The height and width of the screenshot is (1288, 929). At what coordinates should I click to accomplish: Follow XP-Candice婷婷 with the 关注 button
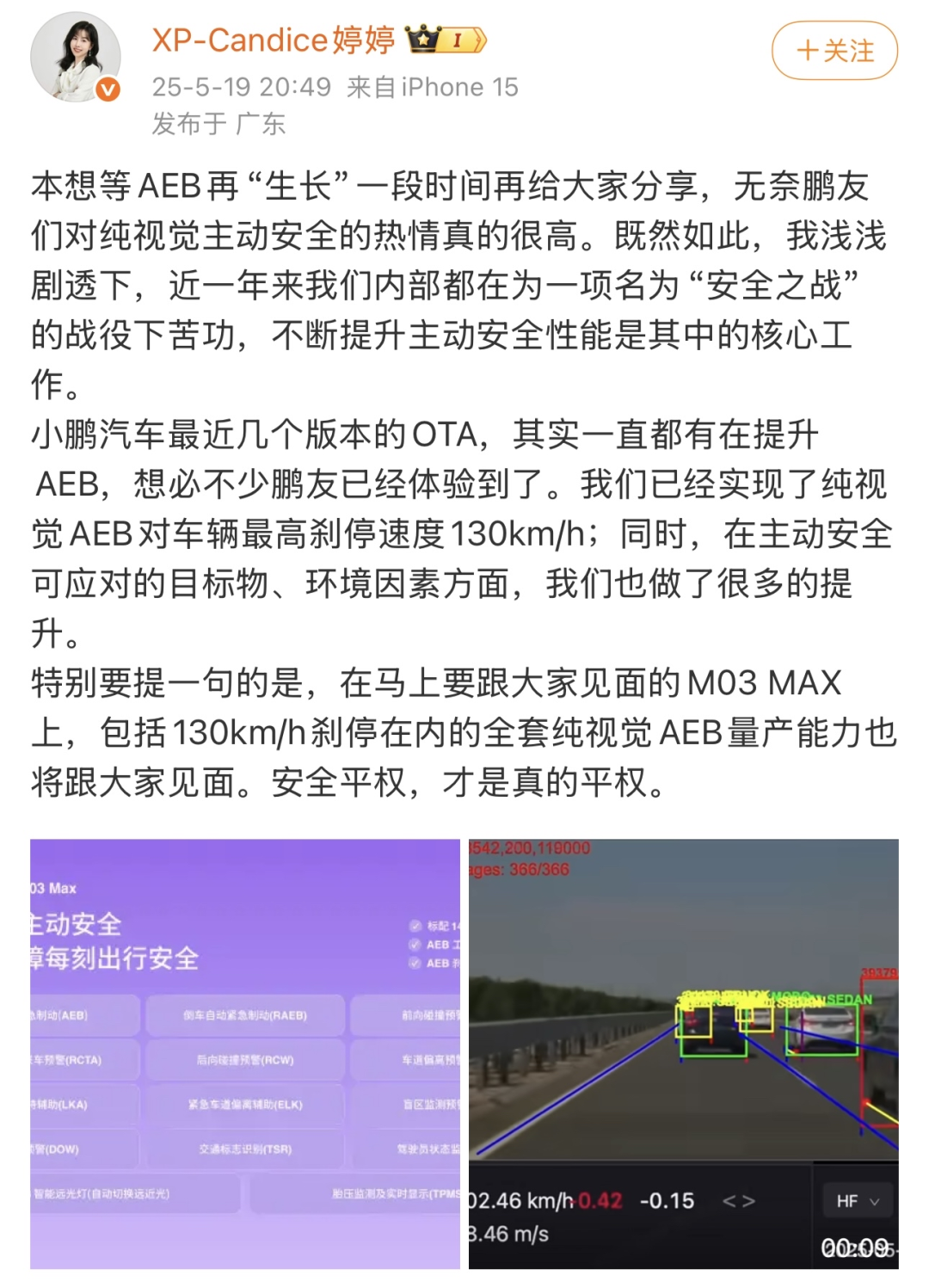(x=834, y=51)
